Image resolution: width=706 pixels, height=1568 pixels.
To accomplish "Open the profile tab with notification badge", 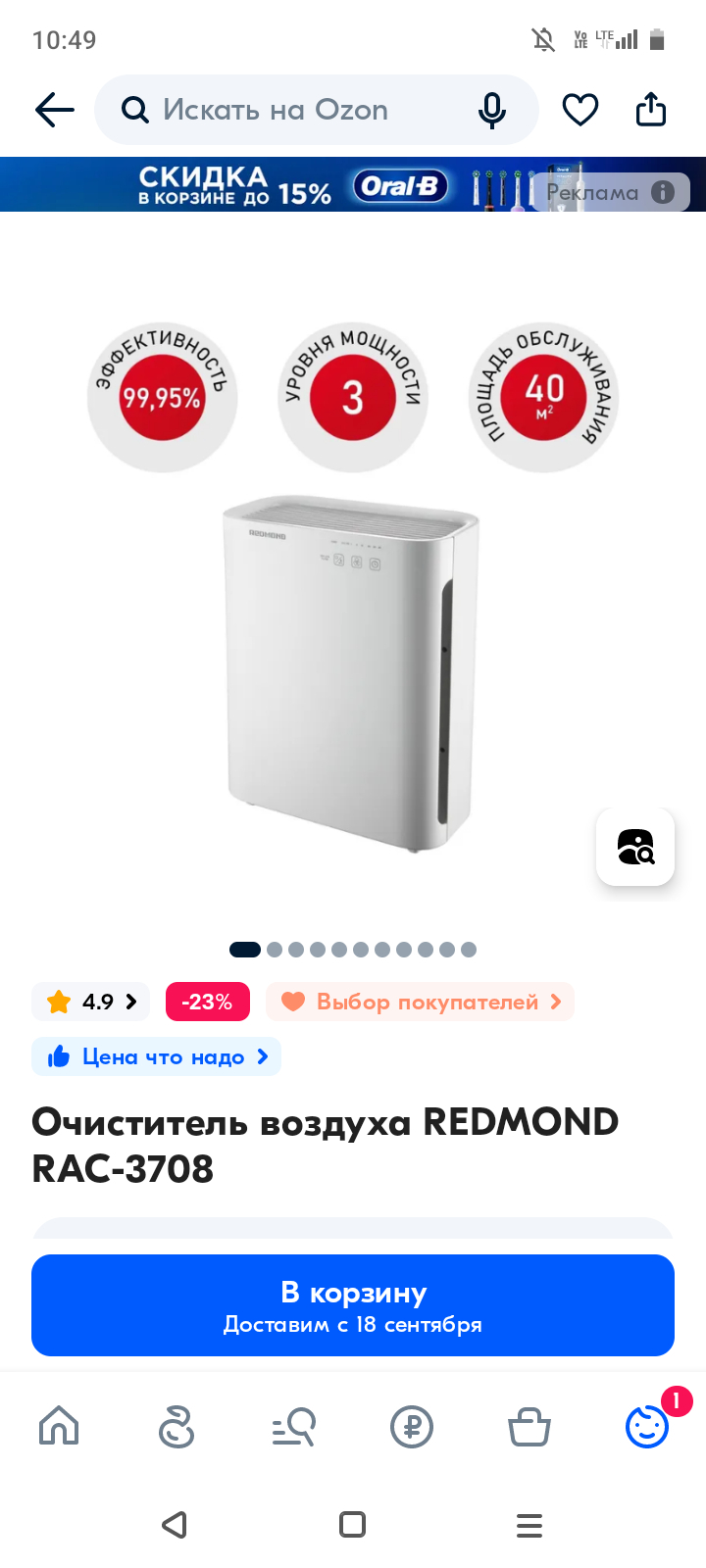I will point(647,1427).
